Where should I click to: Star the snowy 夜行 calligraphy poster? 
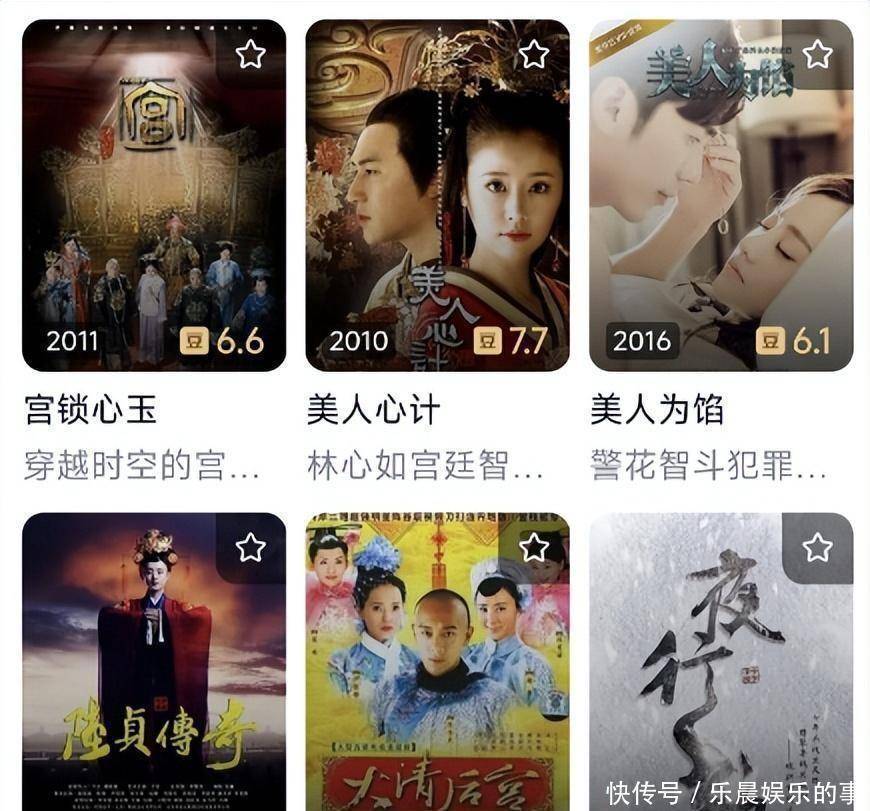817,547
